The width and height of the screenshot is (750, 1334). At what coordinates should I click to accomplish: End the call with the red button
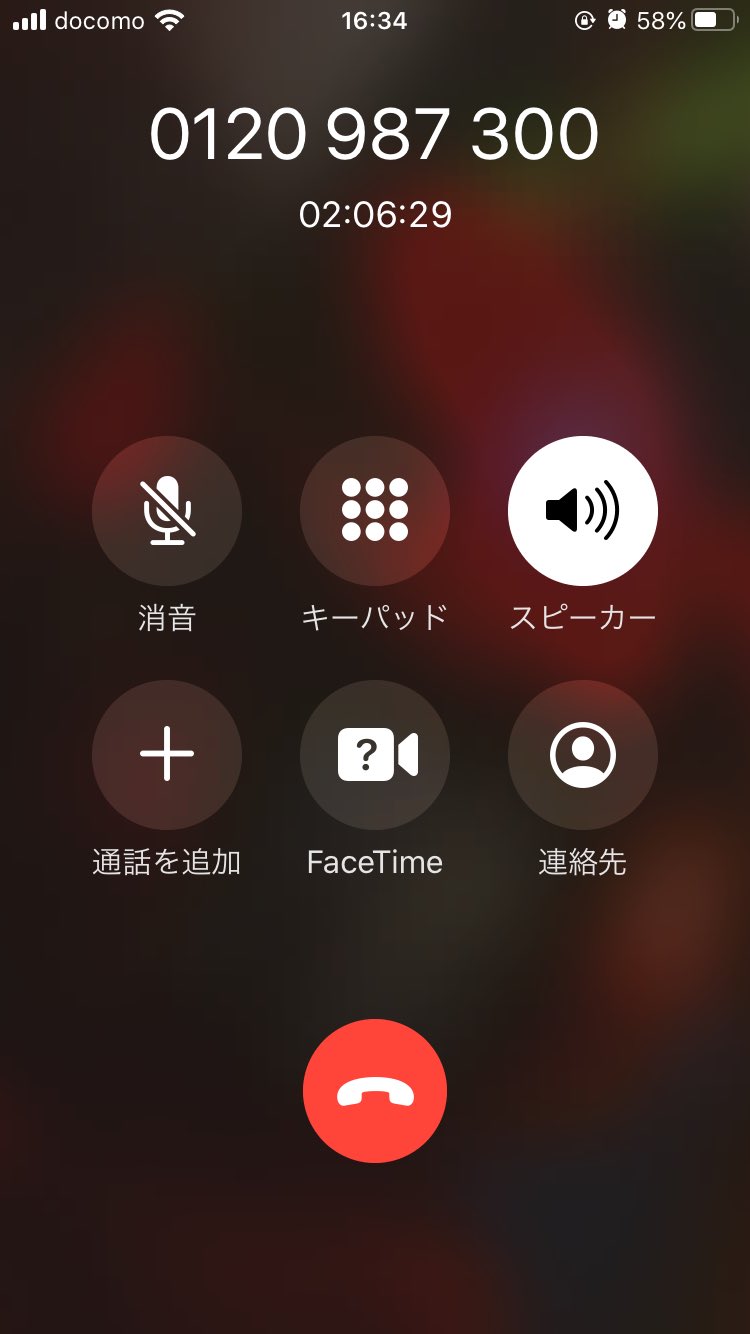[375, 1091]
